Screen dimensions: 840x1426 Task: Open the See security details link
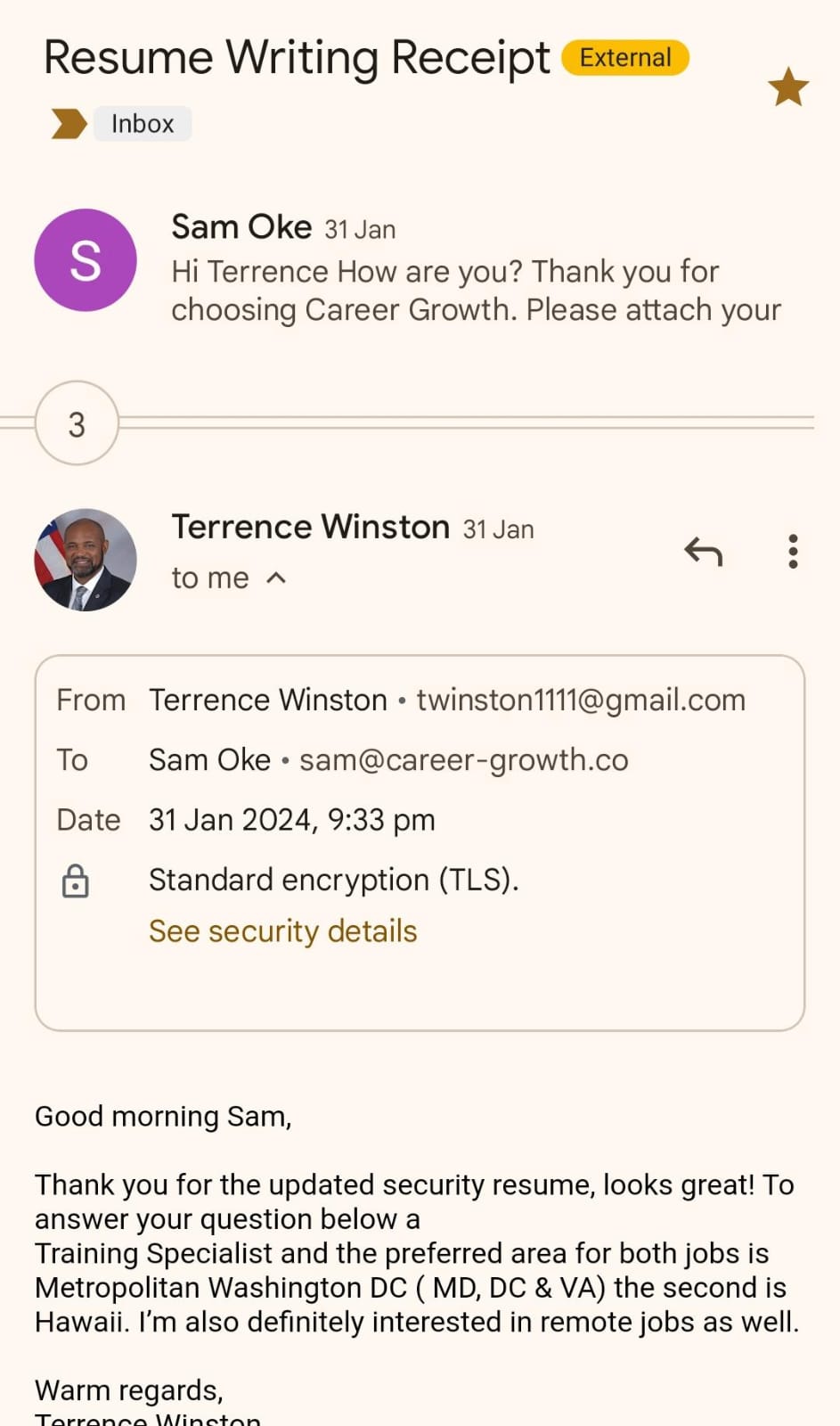(x=282, y=931)
